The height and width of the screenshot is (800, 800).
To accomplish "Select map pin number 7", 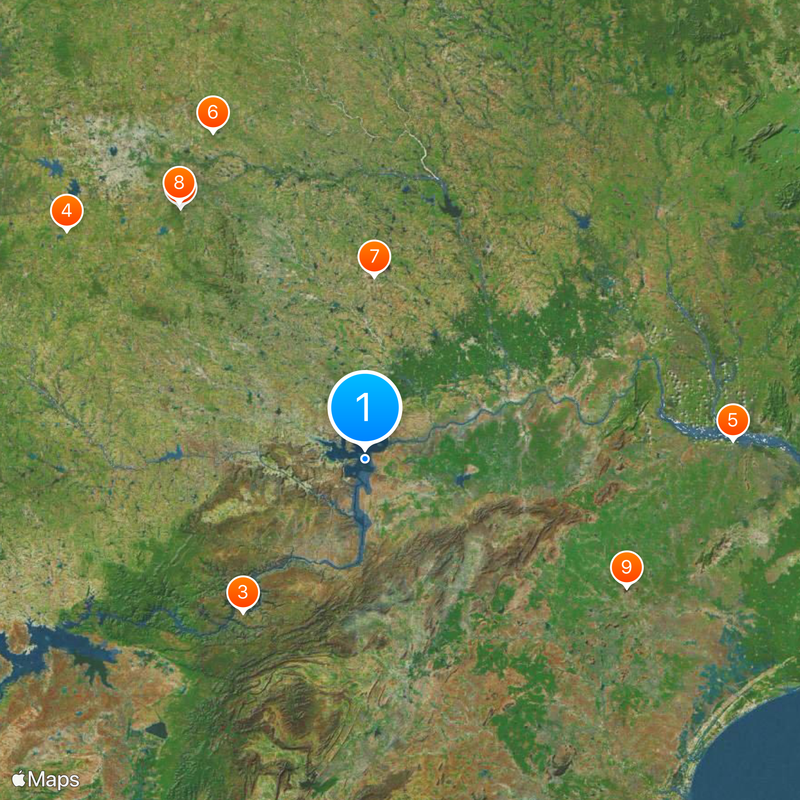I will pos(374,256).
